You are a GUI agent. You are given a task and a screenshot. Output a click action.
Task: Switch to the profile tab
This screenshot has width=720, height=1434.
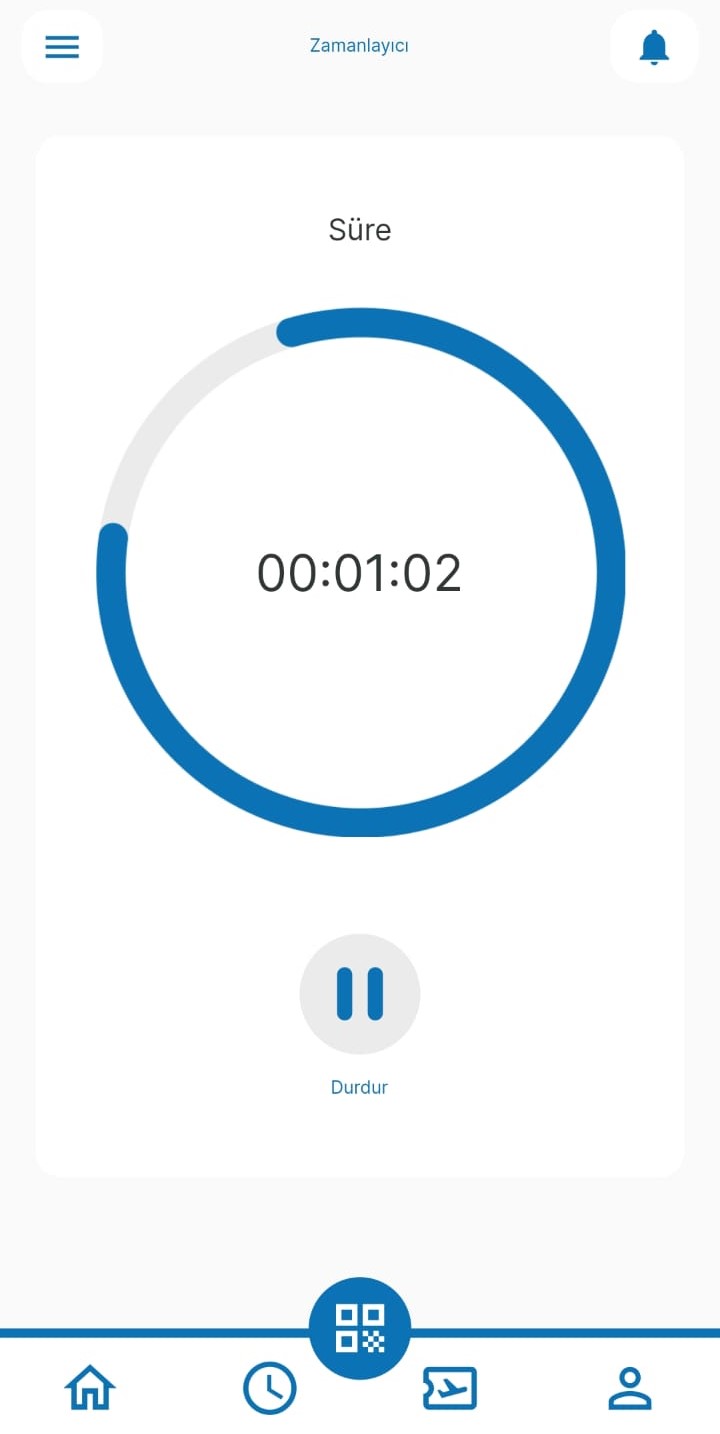tap(630, 1388)
